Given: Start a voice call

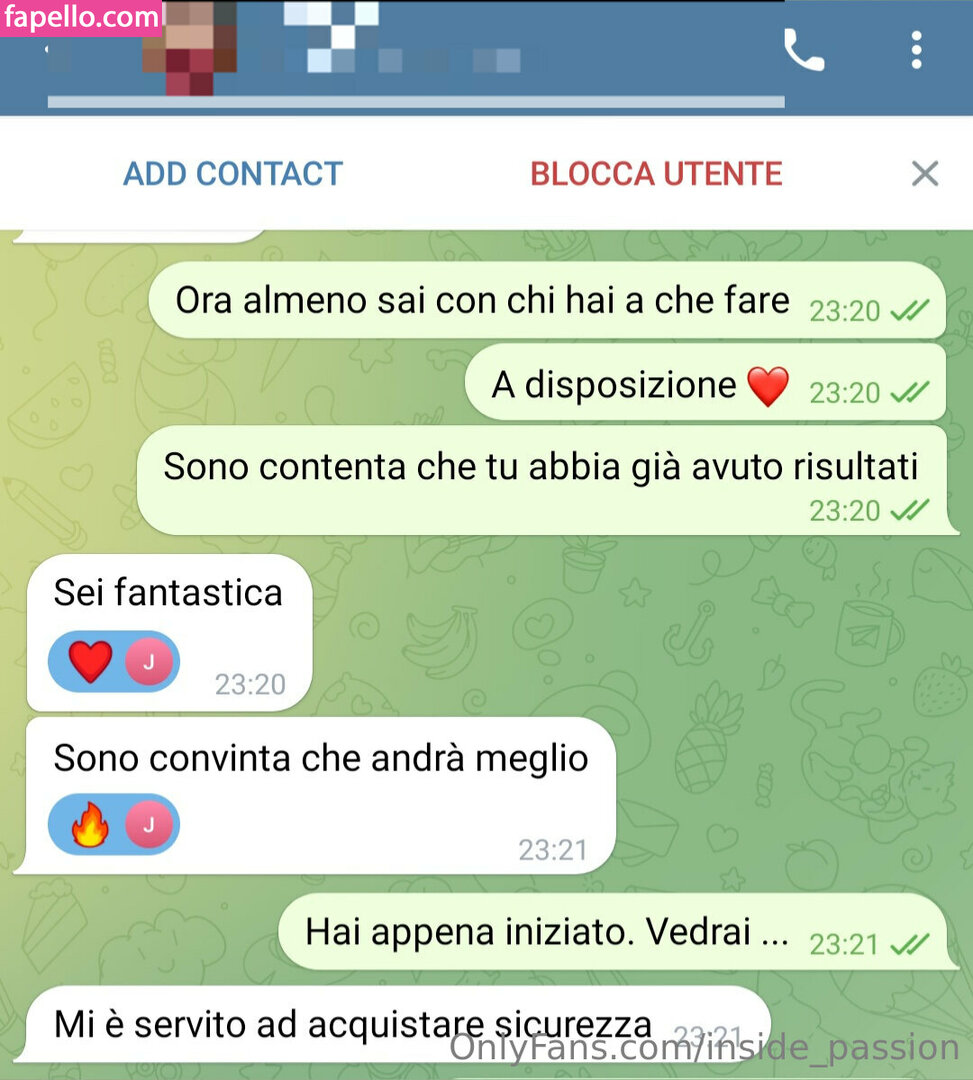Looking at the screenshot, I should 803,50.
